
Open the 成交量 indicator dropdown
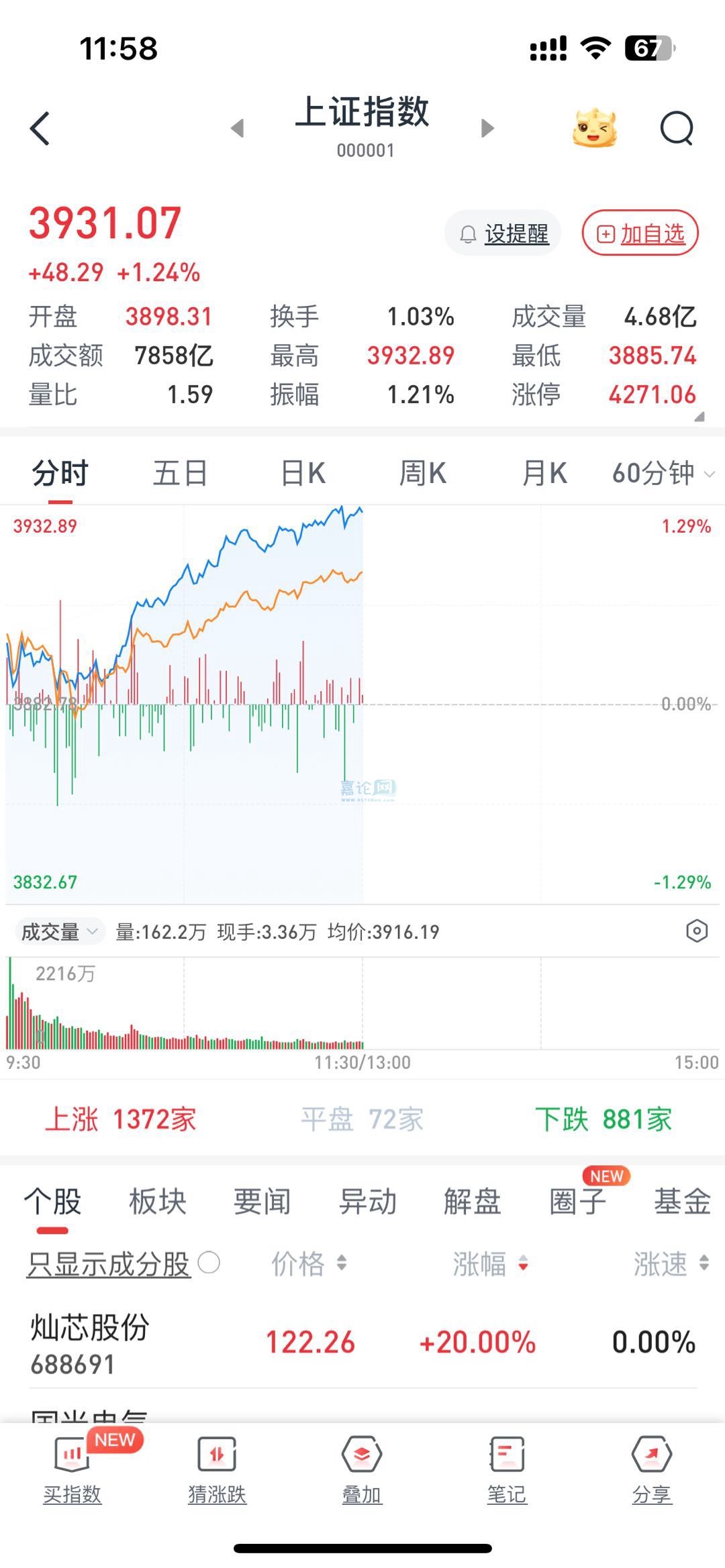coord(59,931)
